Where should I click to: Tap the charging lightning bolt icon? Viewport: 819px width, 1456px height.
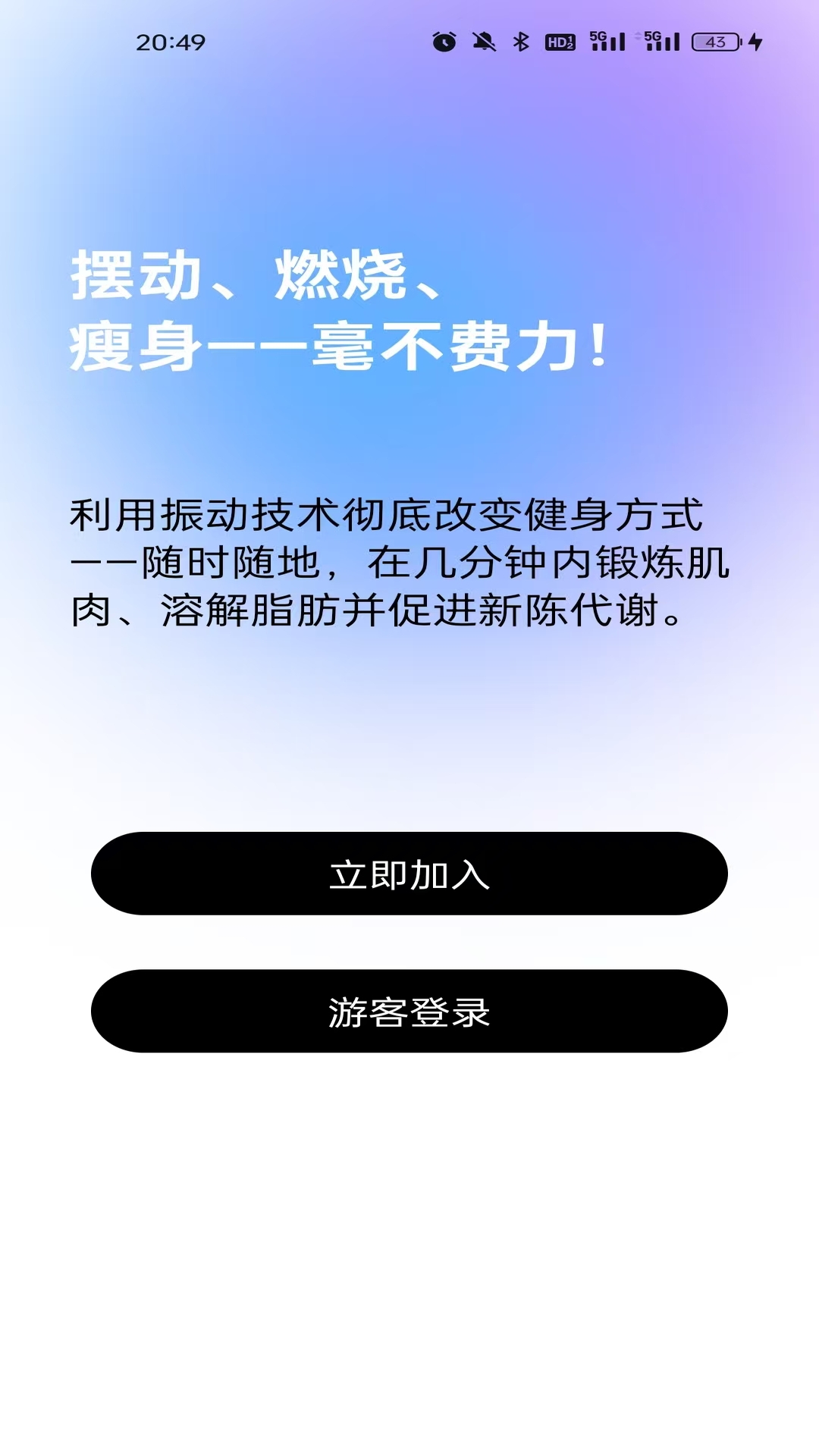756,43
